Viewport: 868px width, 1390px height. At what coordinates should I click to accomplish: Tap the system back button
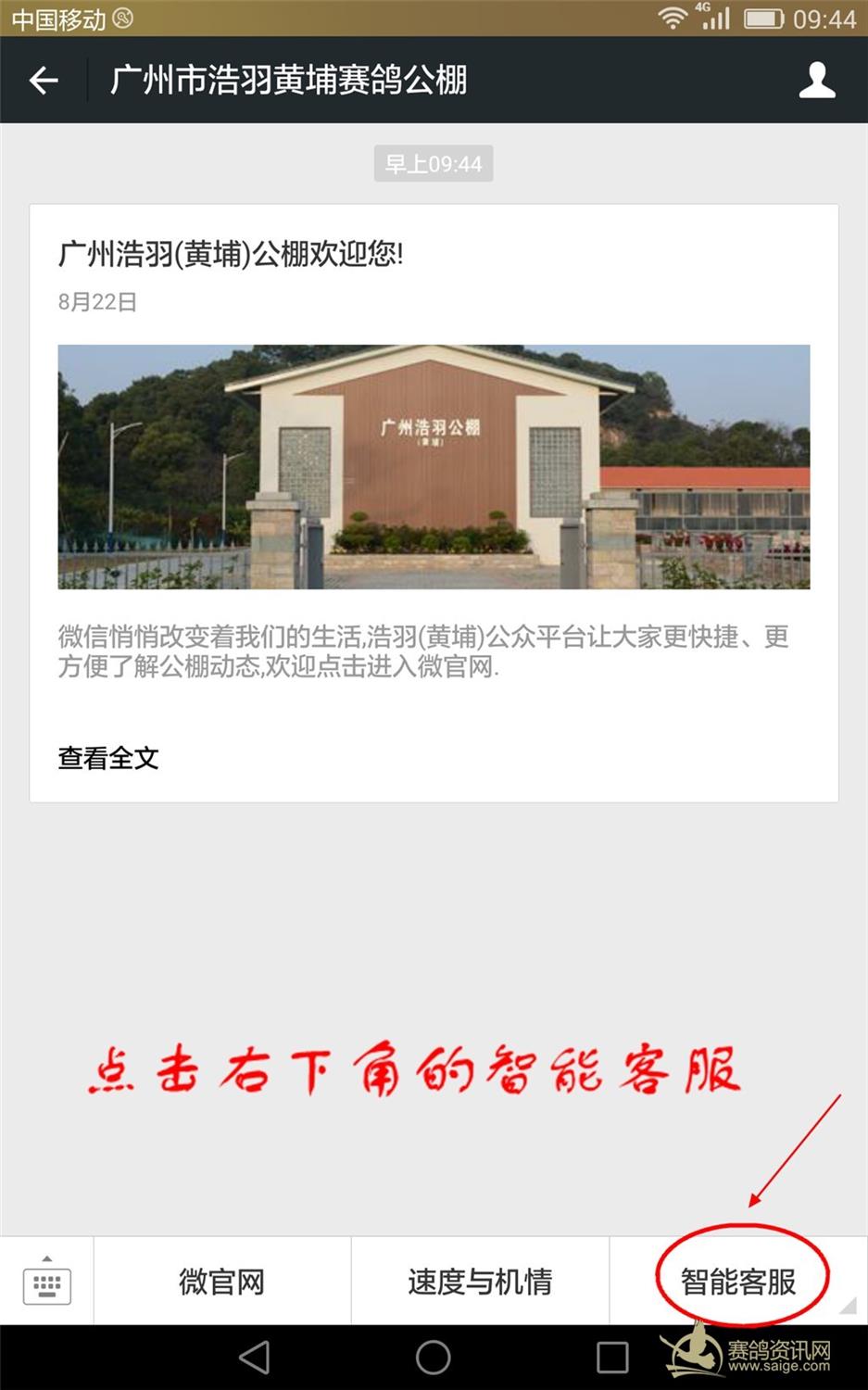point(254,1358)
